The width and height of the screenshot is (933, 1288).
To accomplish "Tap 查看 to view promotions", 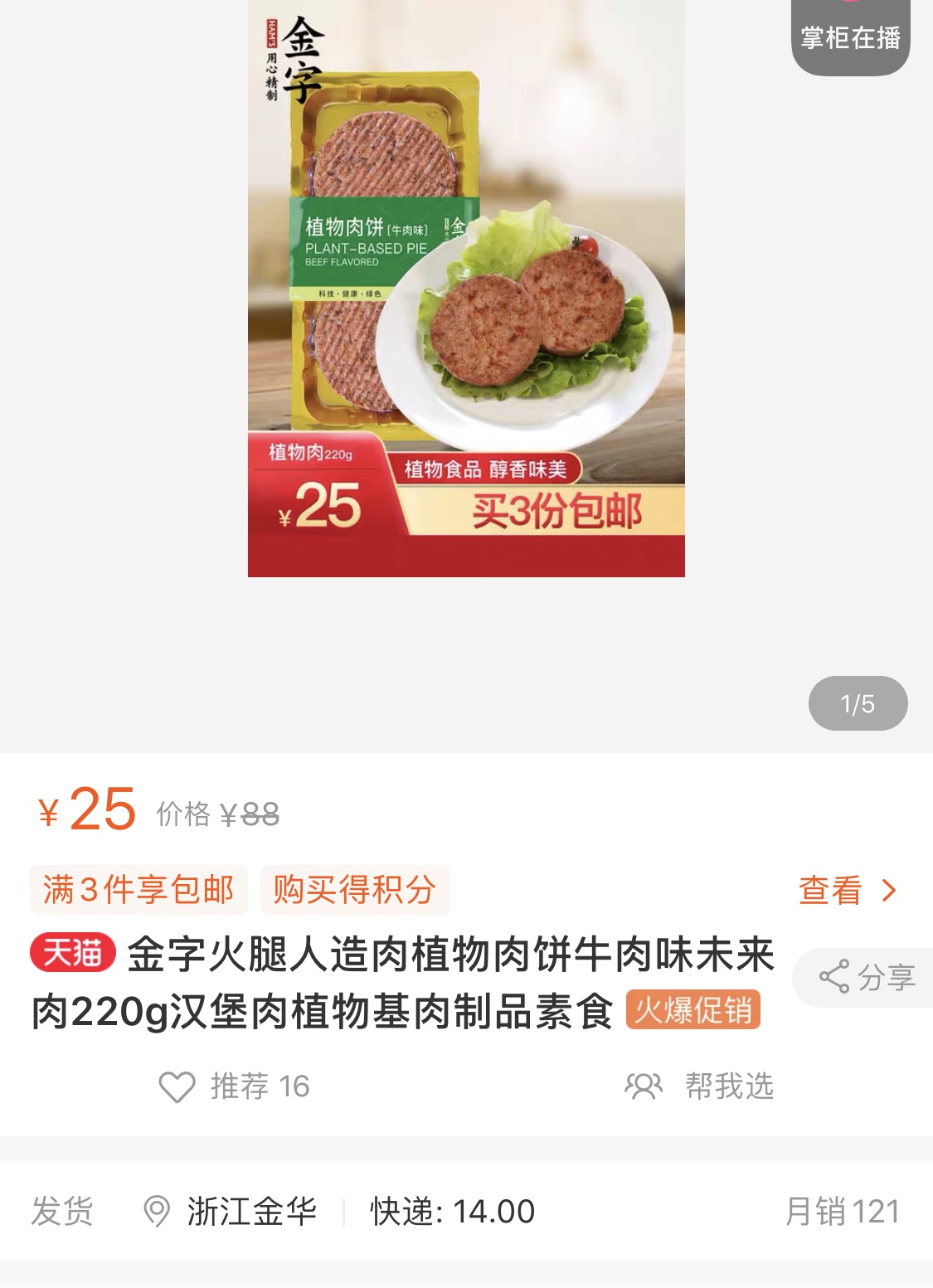I will point(847,891).
